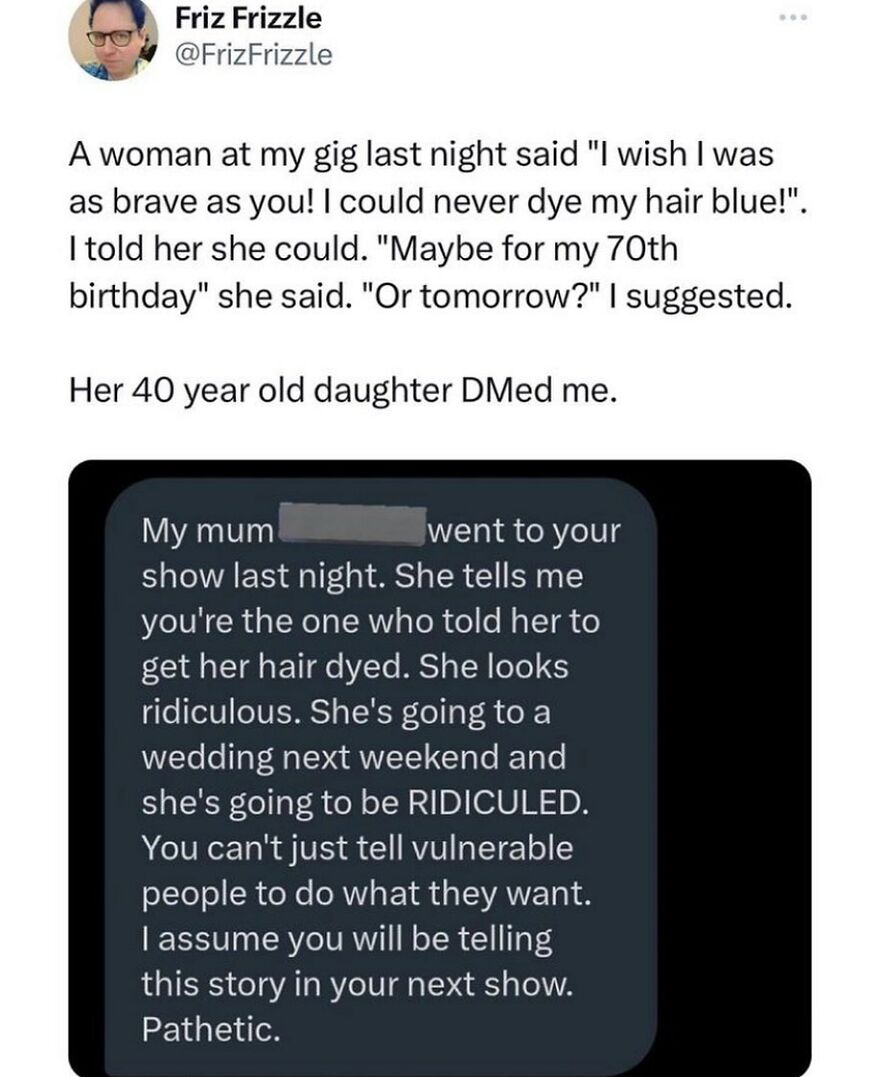Screen dimensions: 880x1077
Task: Open the tweet's three-dot overflow menu
Action: click(x=793, y=20)
